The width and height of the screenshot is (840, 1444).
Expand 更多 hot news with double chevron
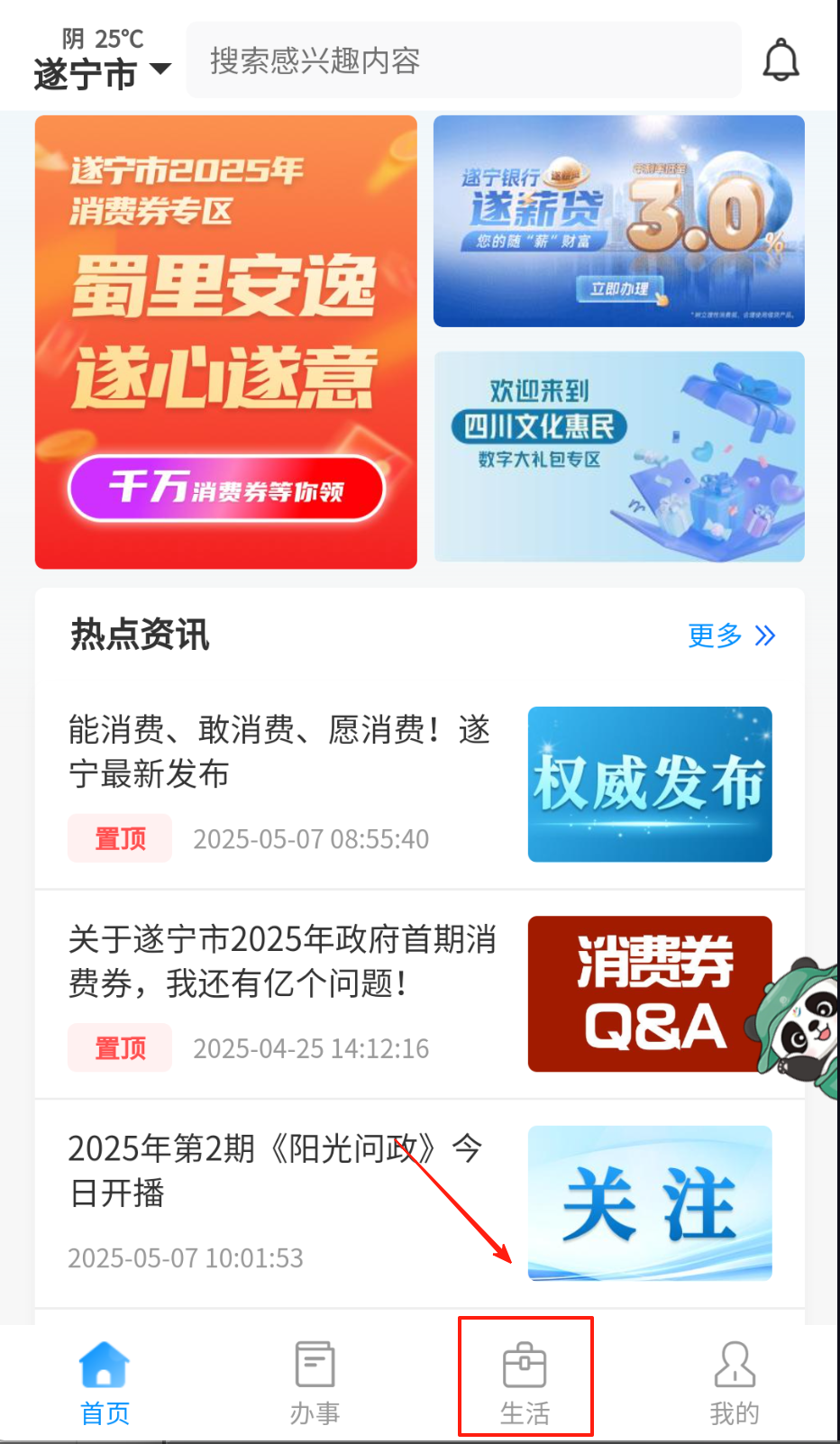click(x=732, y=636)
